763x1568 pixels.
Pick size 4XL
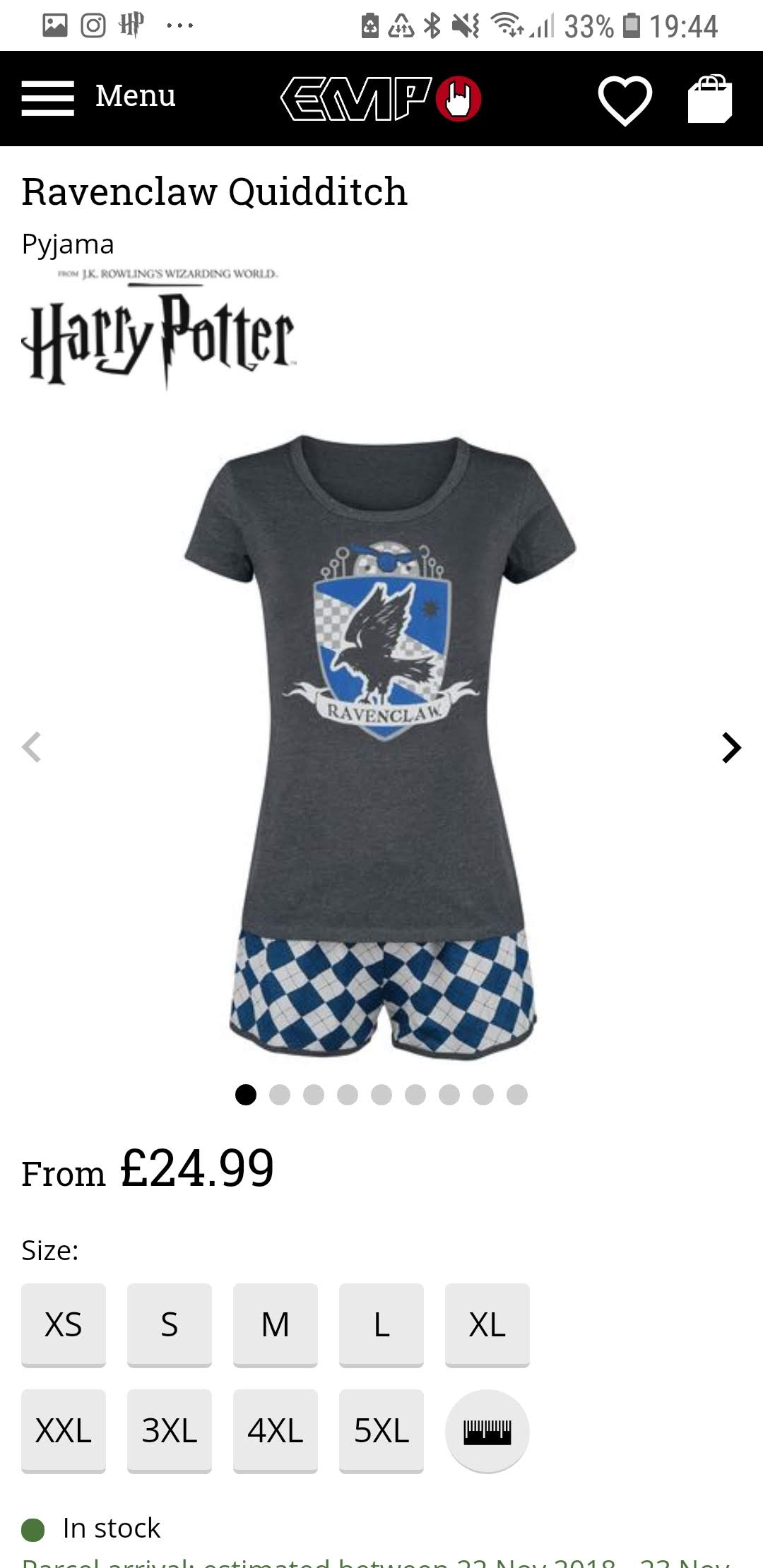click(x=276, y=1431)
